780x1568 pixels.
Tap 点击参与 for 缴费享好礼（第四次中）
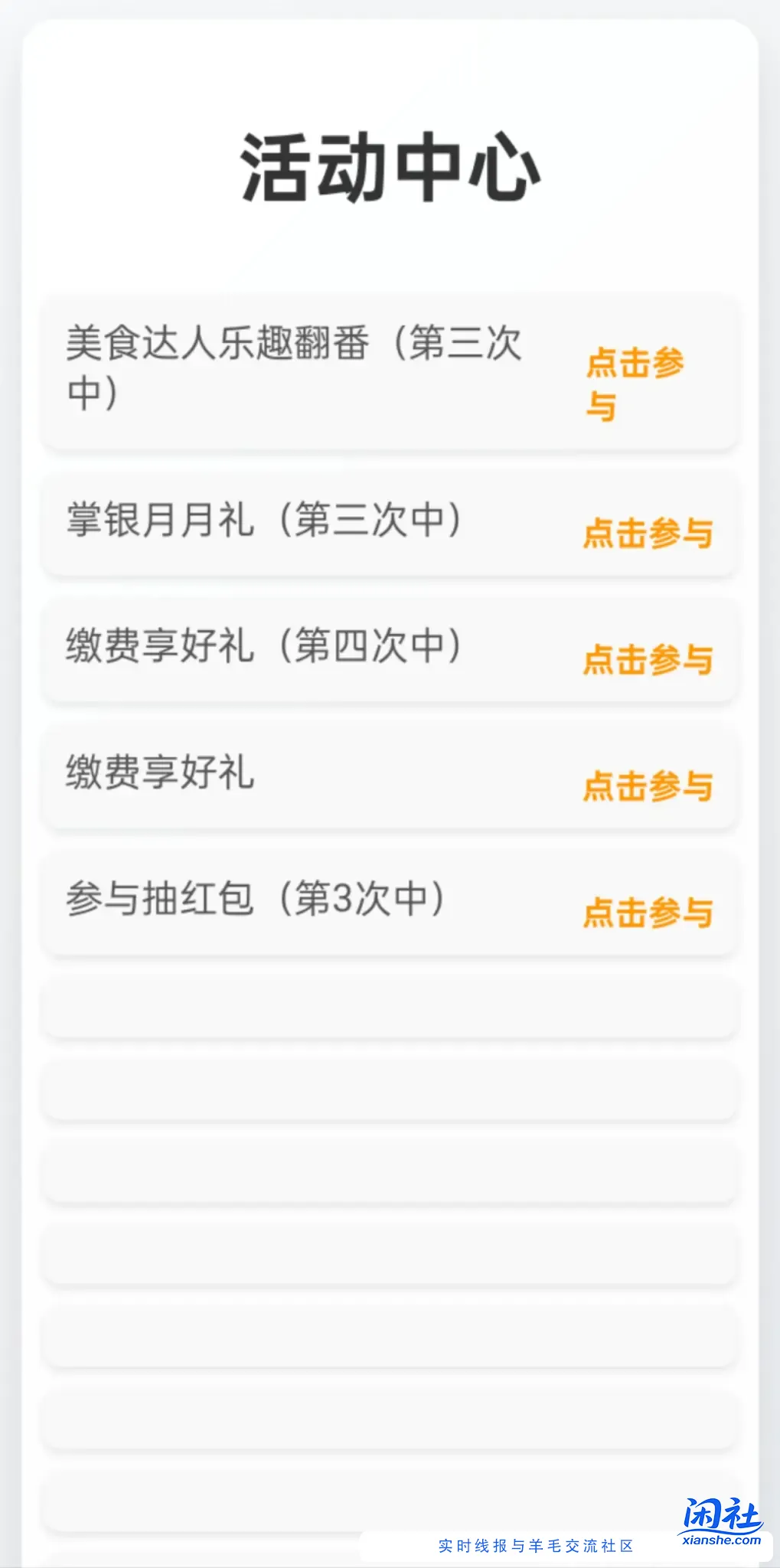(649, 663)
